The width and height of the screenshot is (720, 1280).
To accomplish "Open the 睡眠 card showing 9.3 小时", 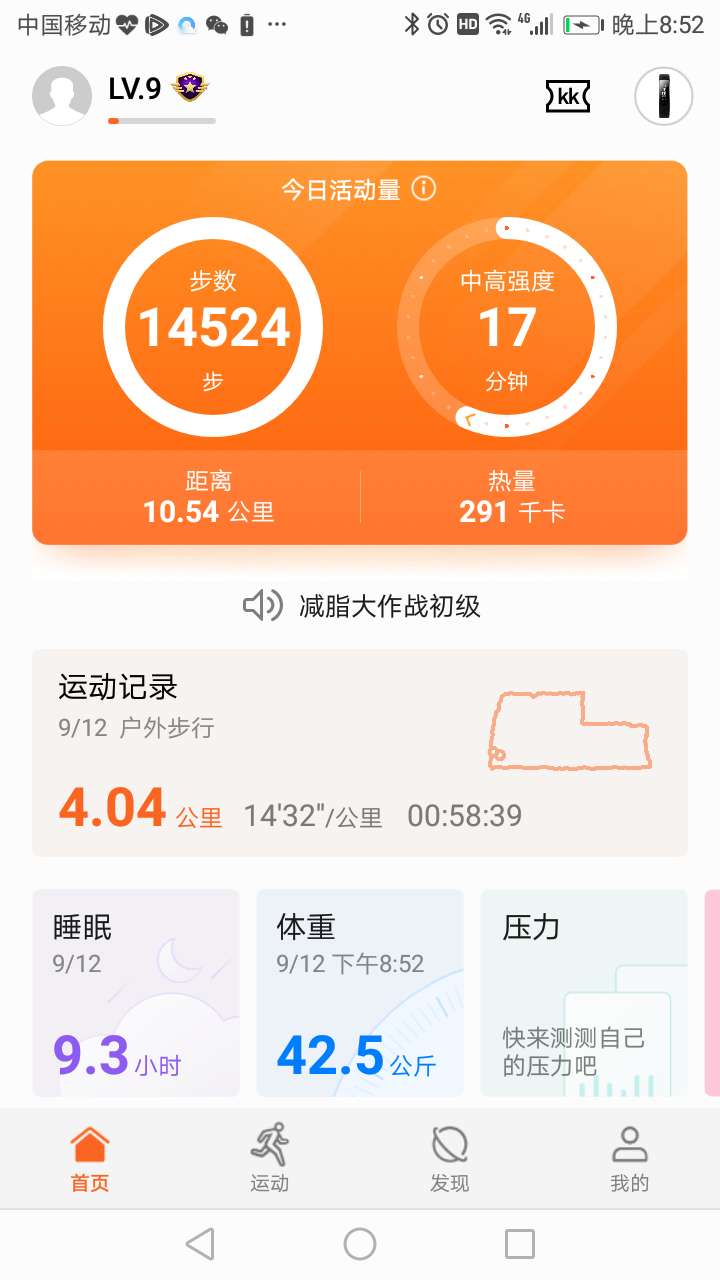I will [135, 993].
